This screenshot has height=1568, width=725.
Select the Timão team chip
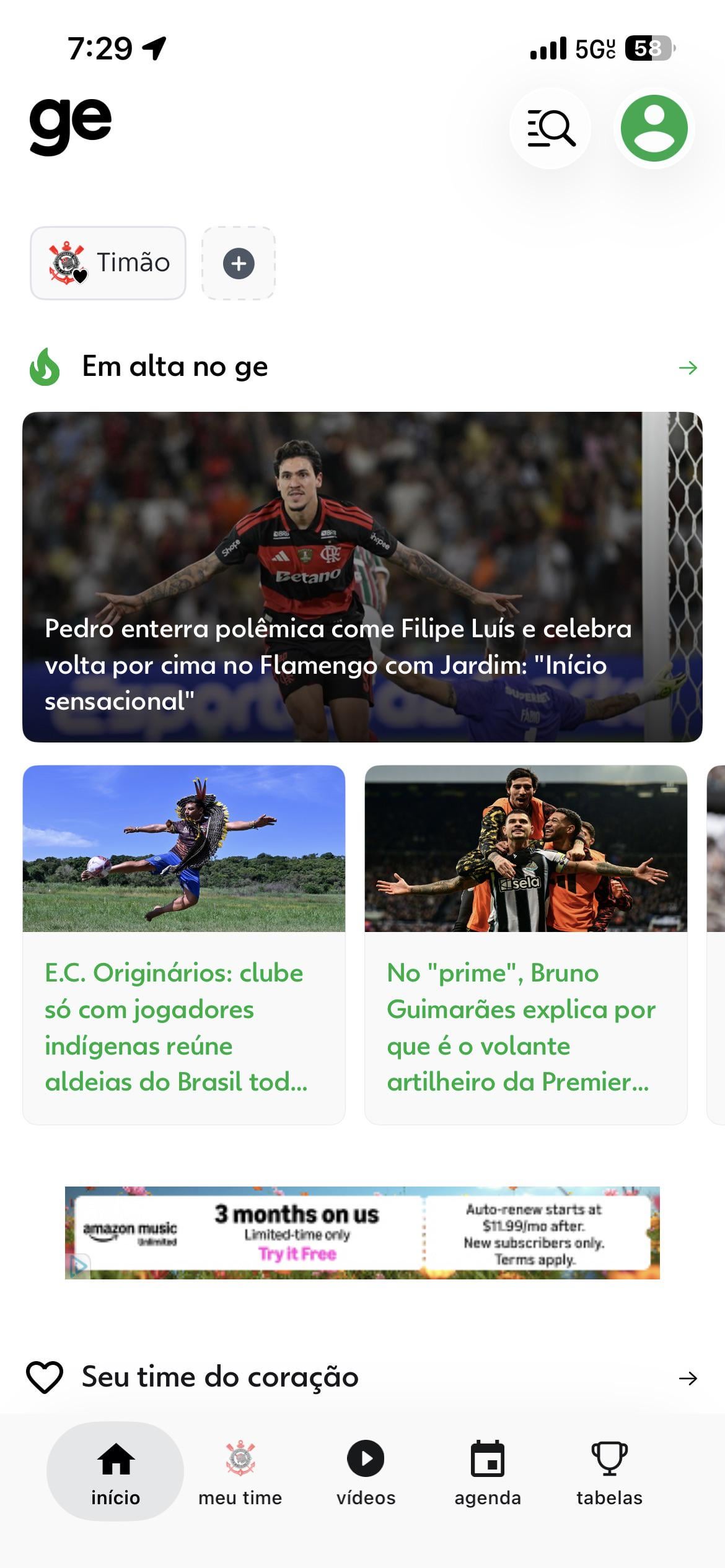(x=108, y=263)
